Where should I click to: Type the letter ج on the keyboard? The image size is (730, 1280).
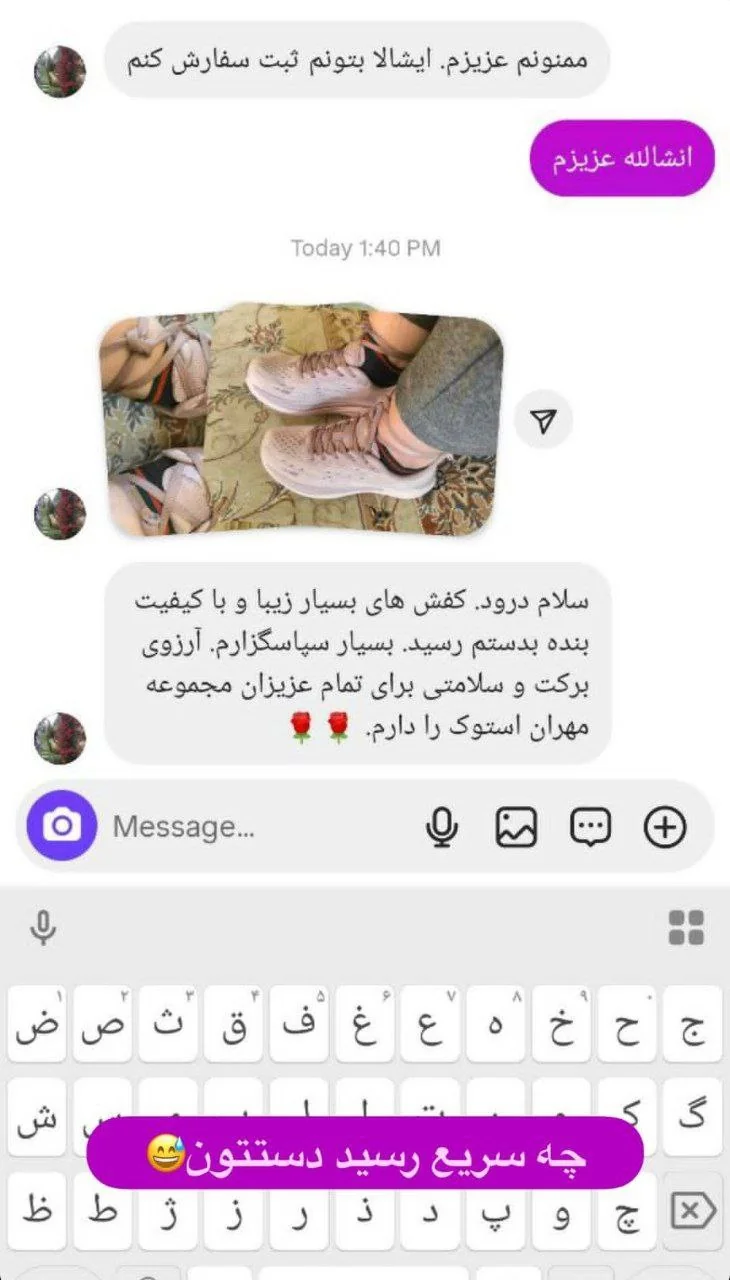click(693, 1026)
